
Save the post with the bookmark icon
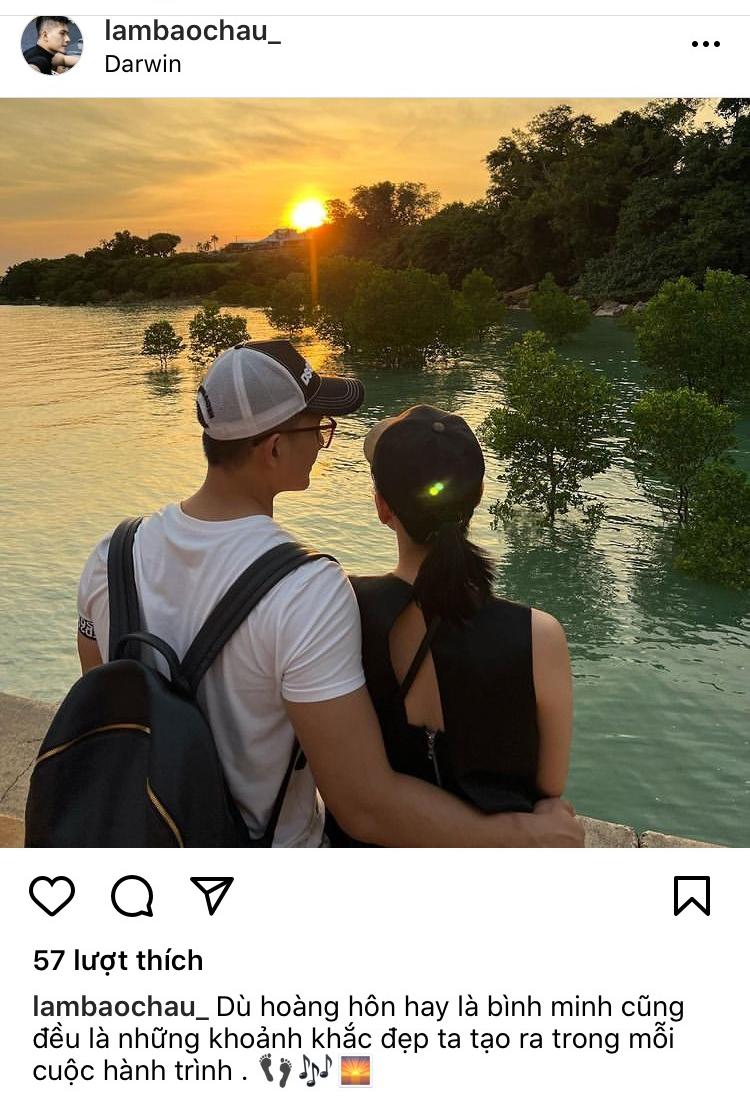click(x=692, y=895)
